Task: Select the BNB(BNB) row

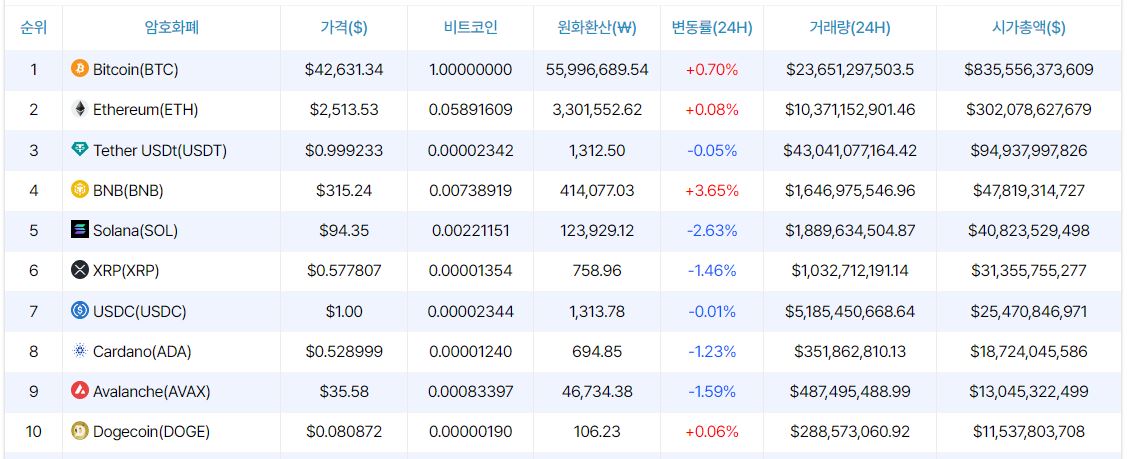Action: click(x=128, y=190)
